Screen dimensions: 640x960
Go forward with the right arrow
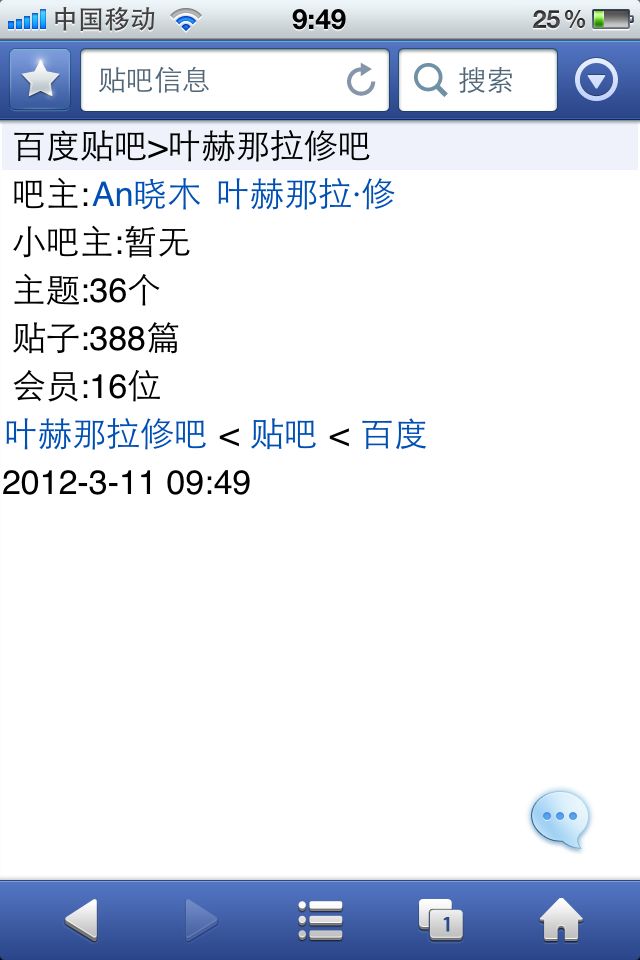coord(201,920)
